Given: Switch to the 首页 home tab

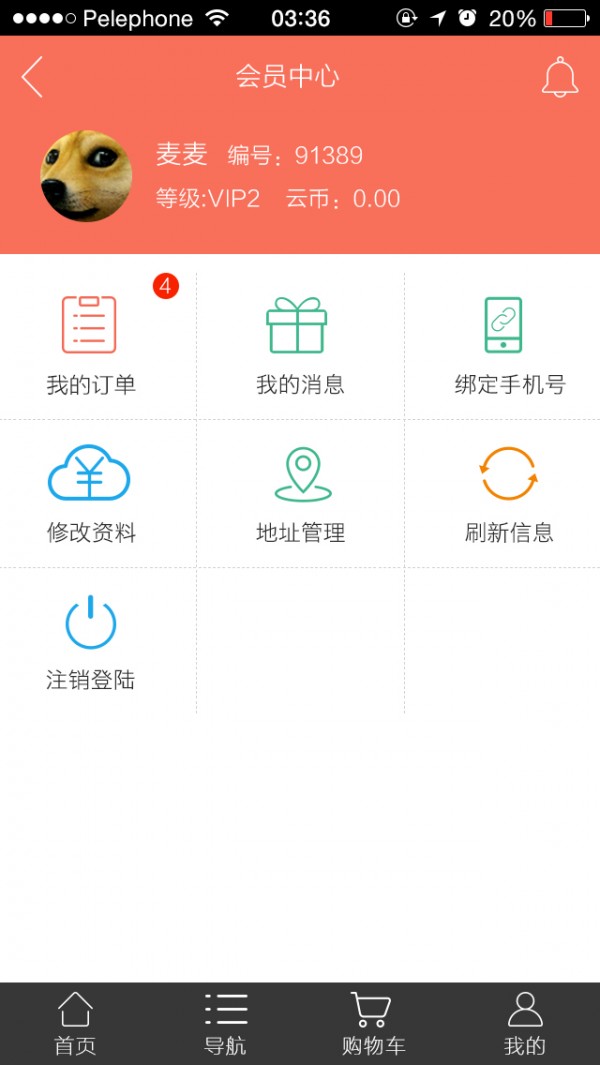Looking at the screenshot, I should (x=75, y=1023).
